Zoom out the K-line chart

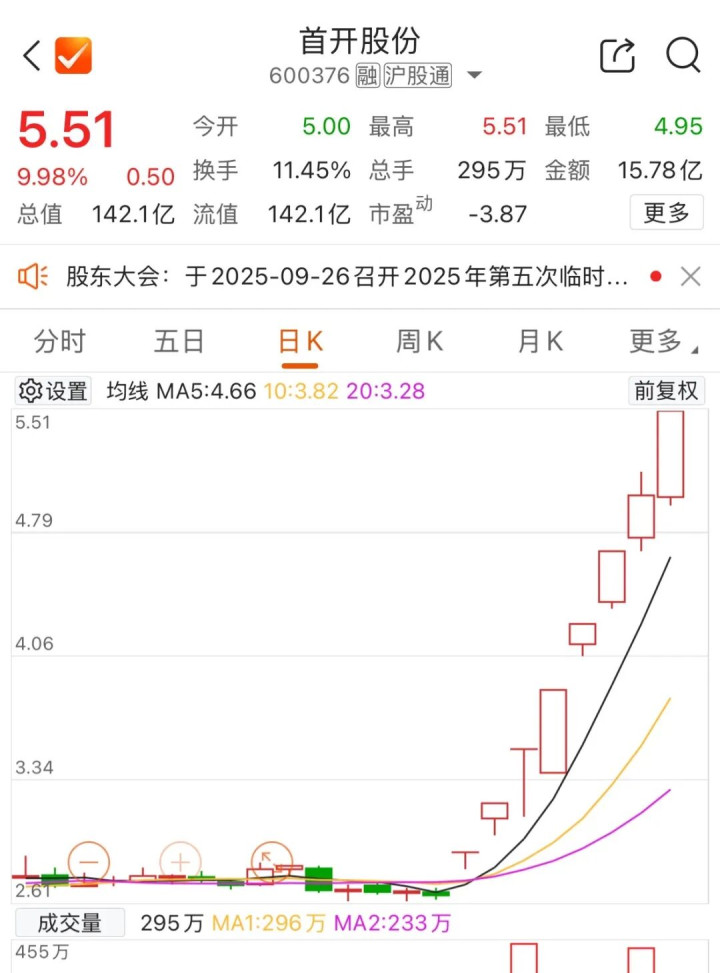tap(89, 862)
